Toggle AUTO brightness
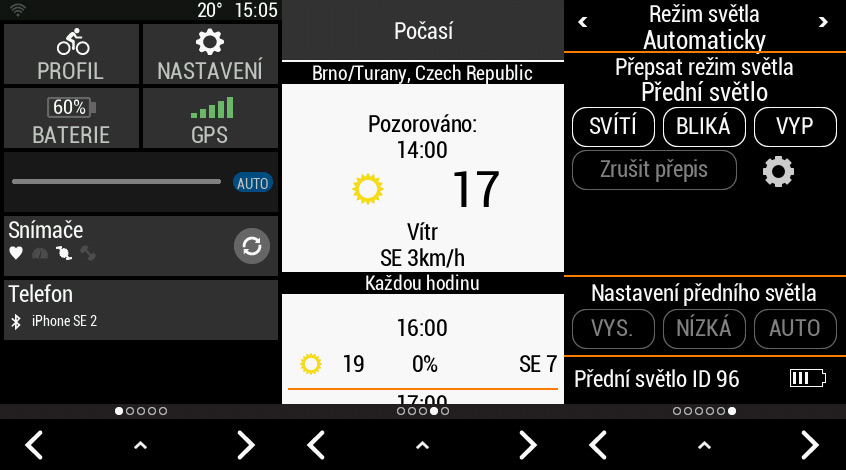The width and height of the screenshot is (846, 470). pos(253,183)
